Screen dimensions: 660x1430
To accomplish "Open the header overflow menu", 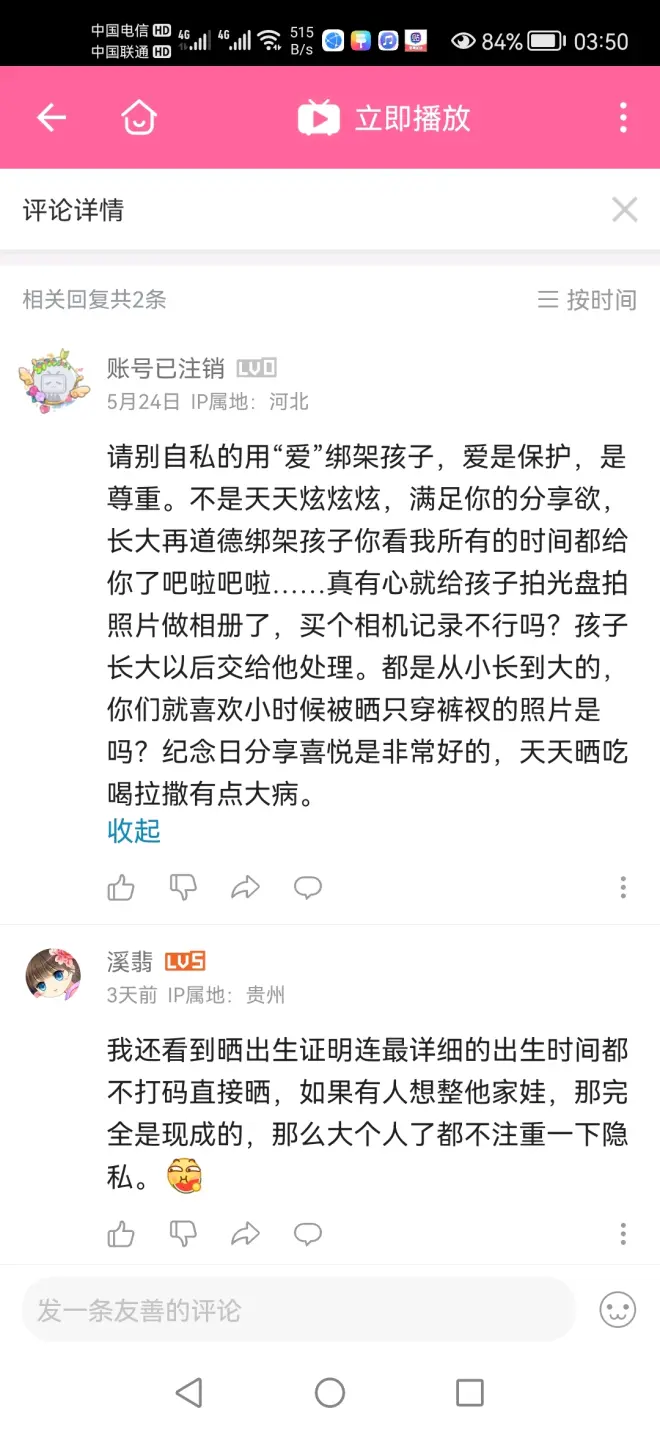I will click(x=623, y=118).
